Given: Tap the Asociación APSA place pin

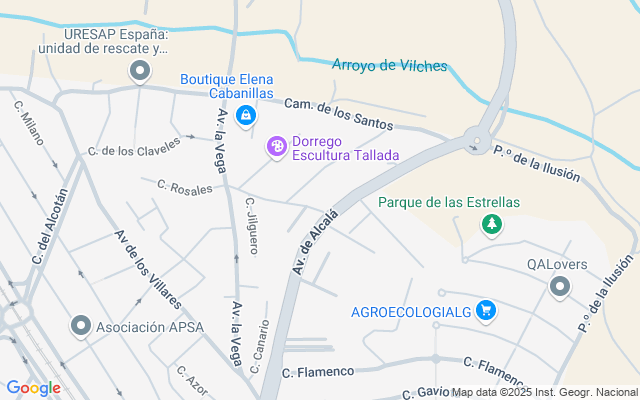Looking at the screenshot, I should pyautogui.click(x=81, y=326).
